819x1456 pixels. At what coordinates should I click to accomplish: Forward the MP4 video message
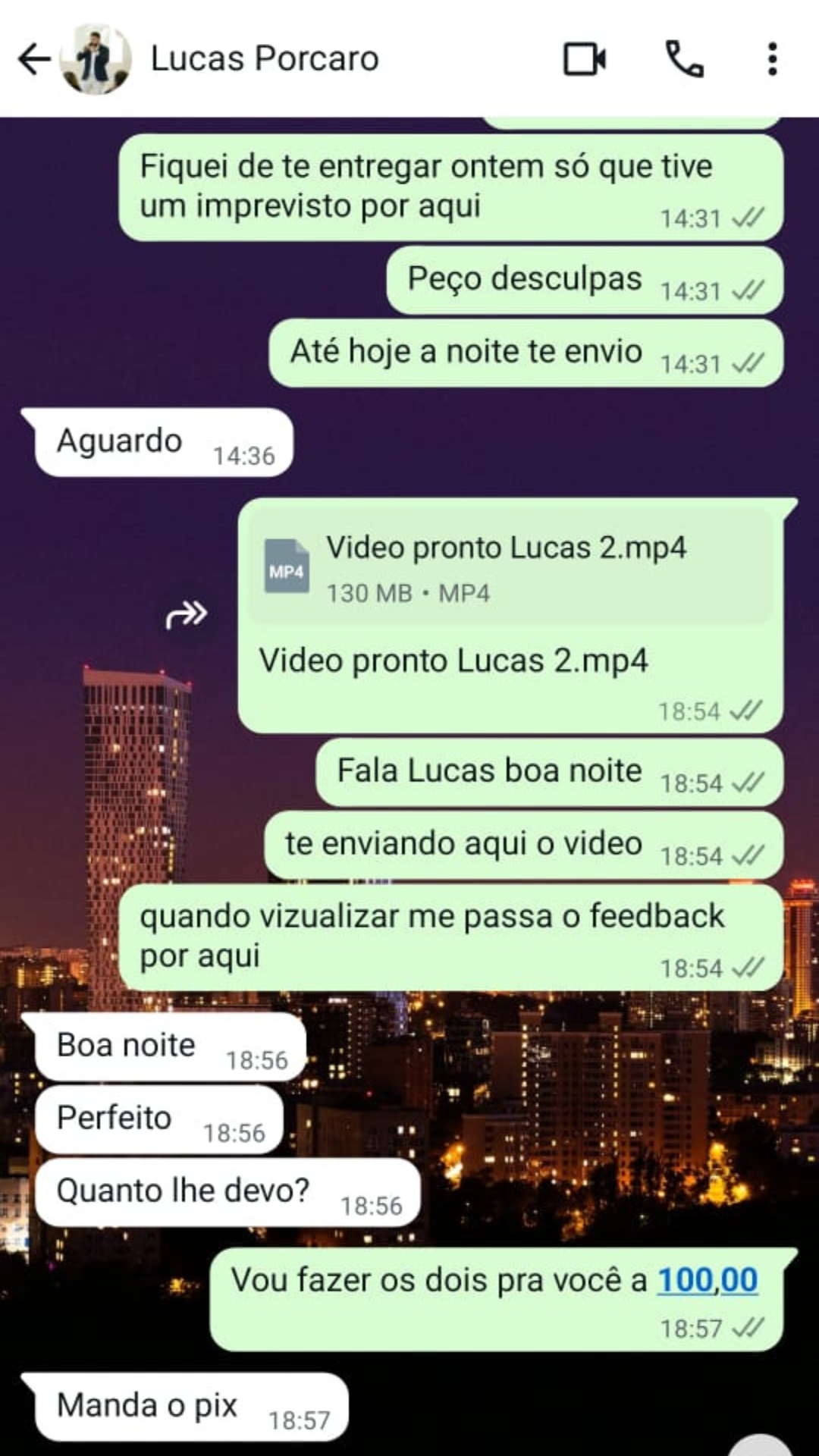pos(187,614)
